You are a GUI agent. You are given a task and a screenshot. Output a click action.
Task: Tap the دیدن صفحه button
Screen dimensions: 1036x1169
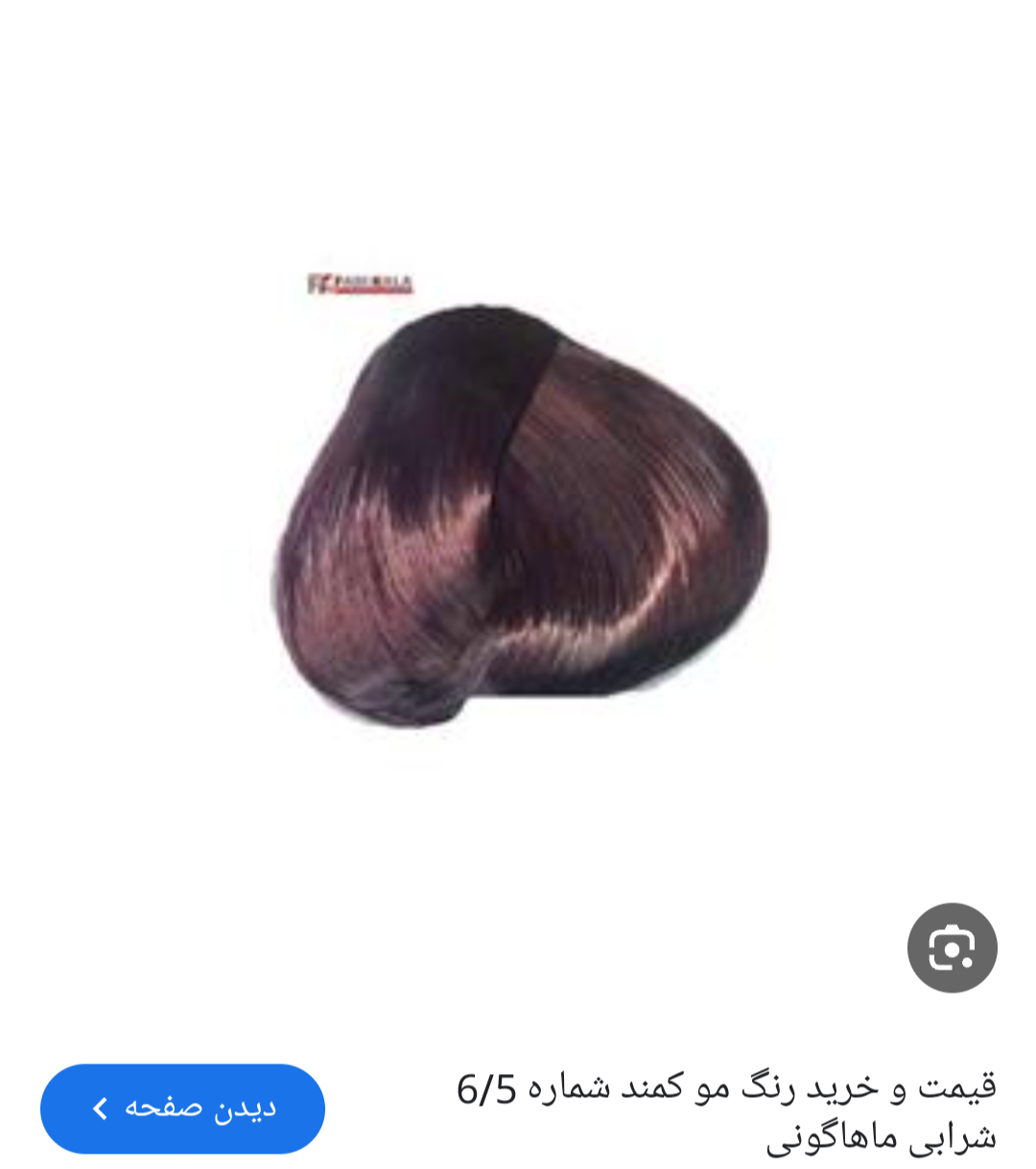182,1109
